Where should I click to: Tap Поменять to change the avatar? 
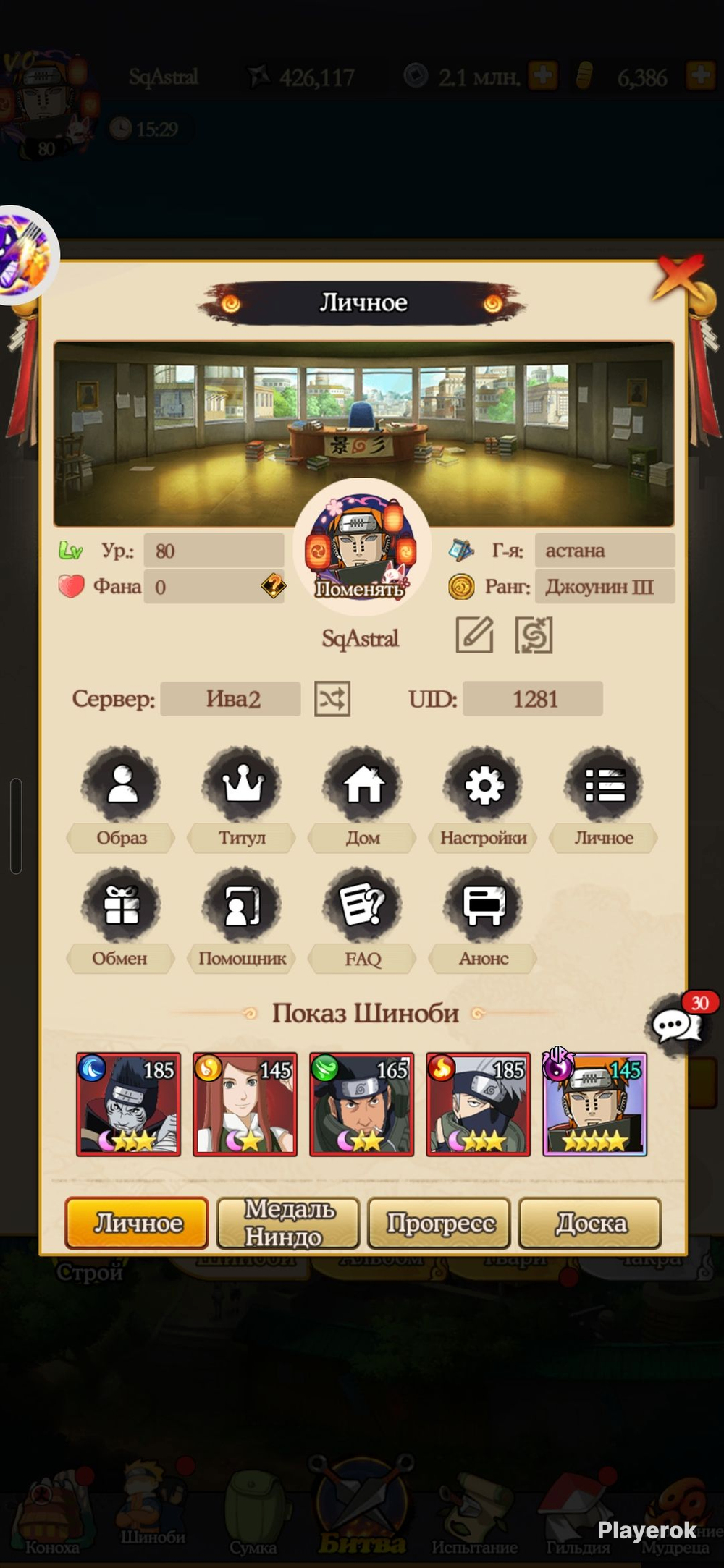[x=359, y=588]
